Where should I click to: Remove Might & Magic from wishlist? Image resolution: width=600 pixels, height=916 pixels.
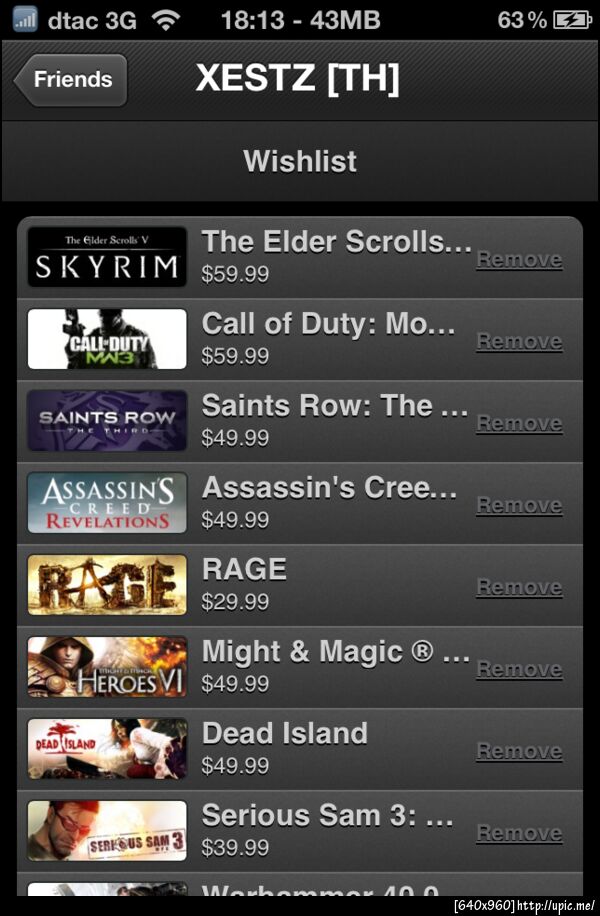click(519, 670)
